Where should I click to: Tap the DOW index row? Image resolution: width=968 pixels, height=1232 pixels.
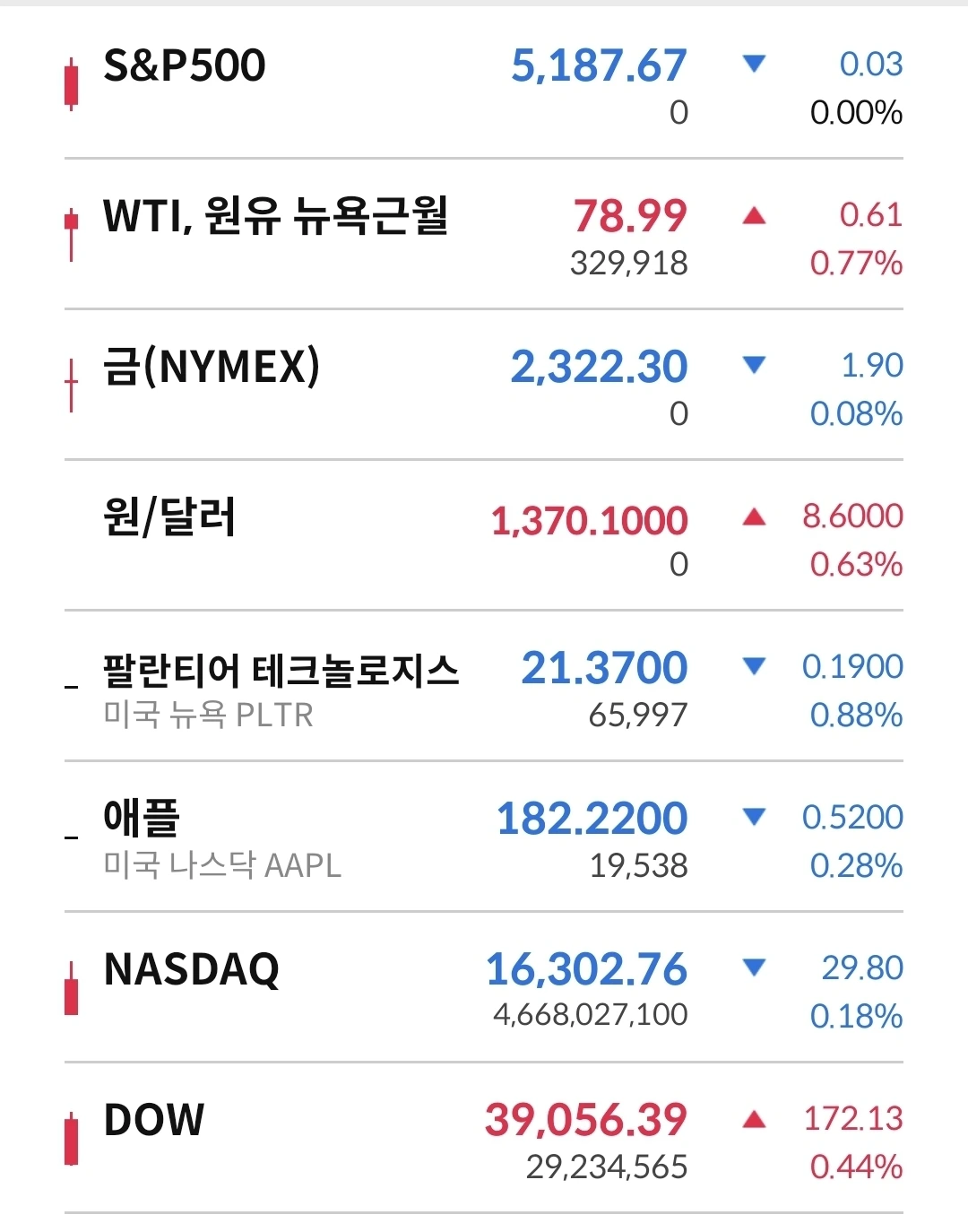[154, 1121]
